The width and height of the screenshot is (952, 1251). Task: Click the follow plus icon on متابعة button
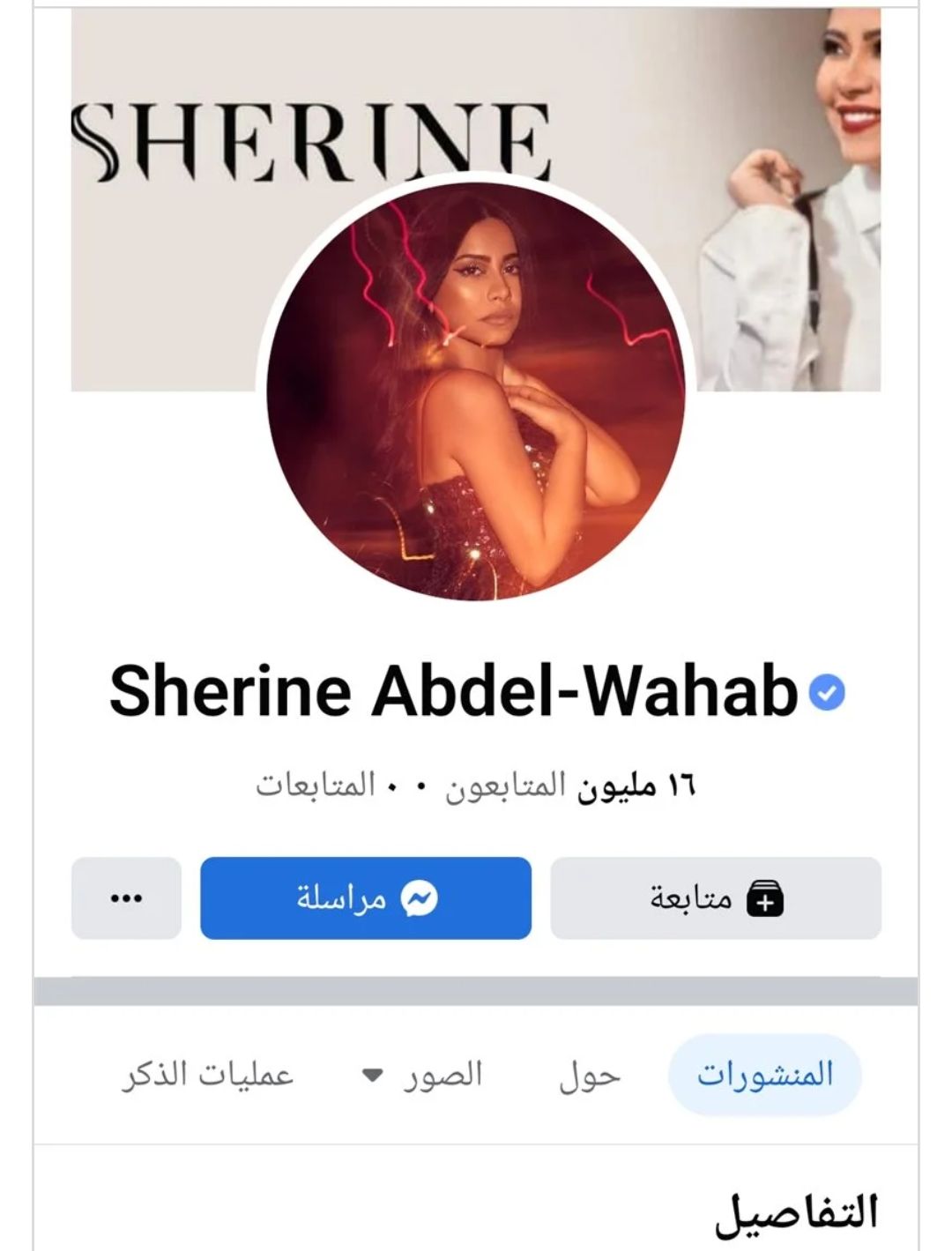click(767, 897)
